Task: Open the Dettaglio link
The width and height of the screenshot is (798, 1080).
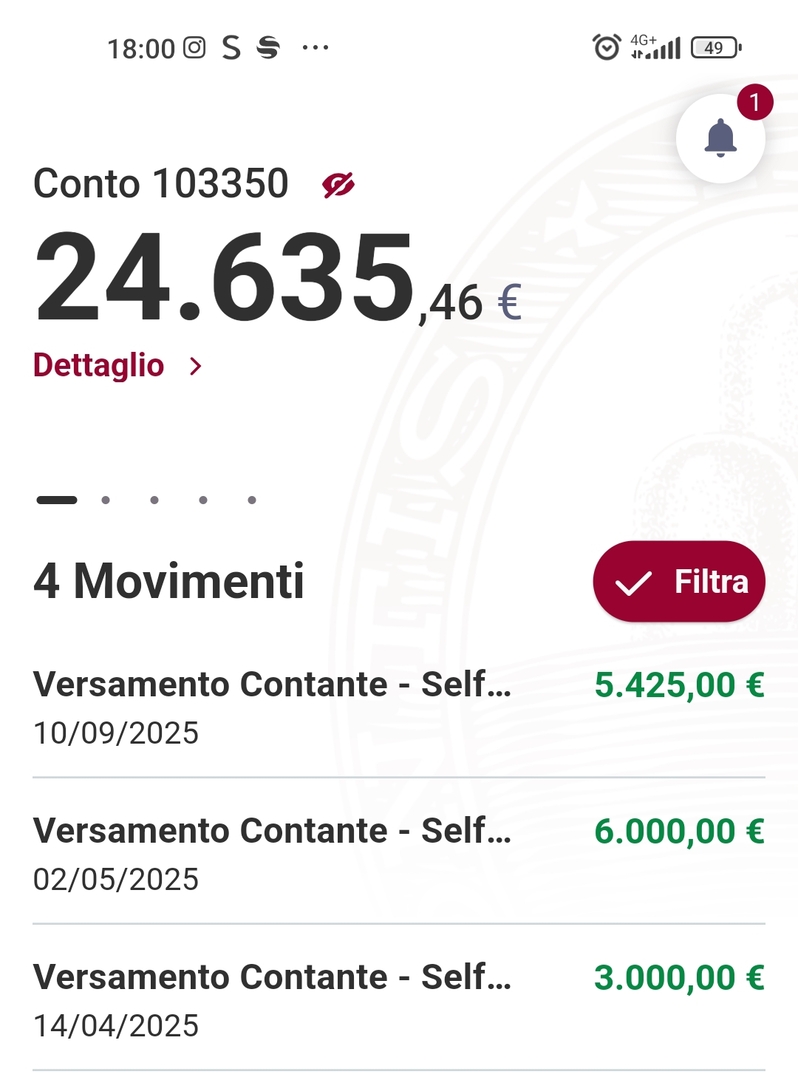Action: [x=100, y=364]
